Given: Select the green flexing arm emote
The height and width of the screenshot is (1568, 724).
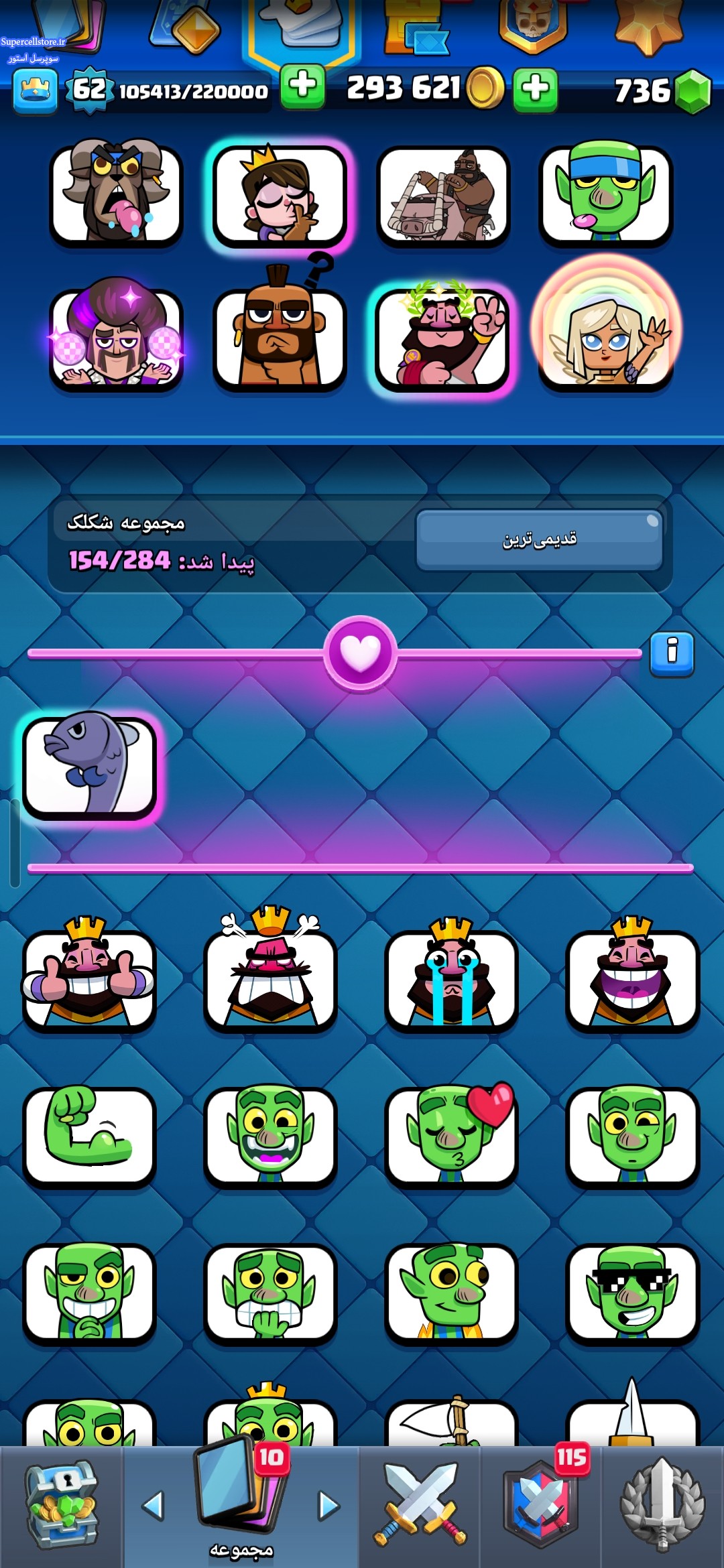Looking at the screenshot, I should tap(89, 1134).
